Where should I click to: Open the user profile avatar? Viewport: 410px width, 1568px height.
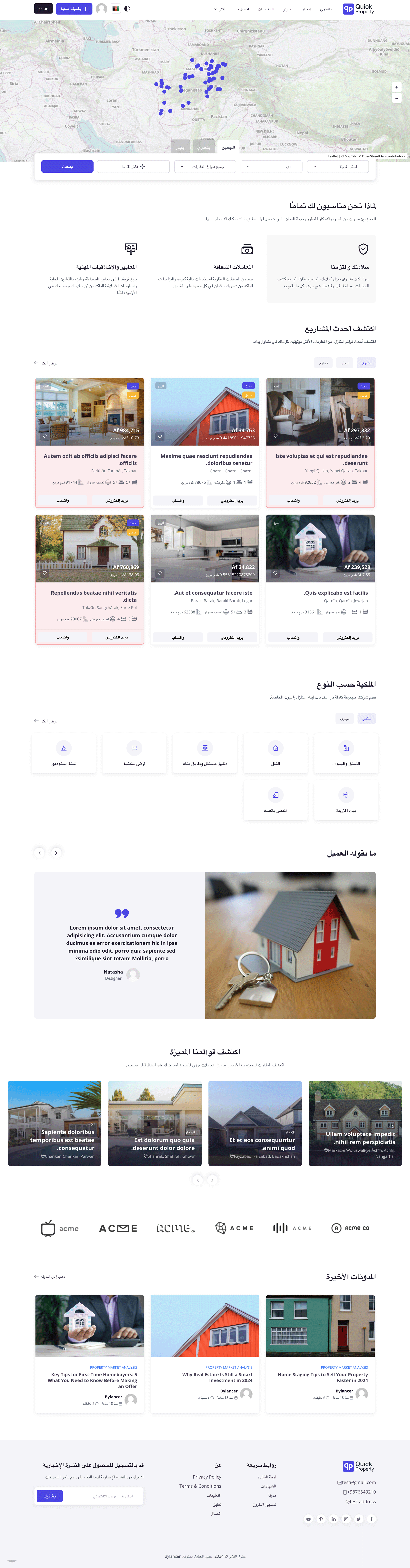click(102, 8)
